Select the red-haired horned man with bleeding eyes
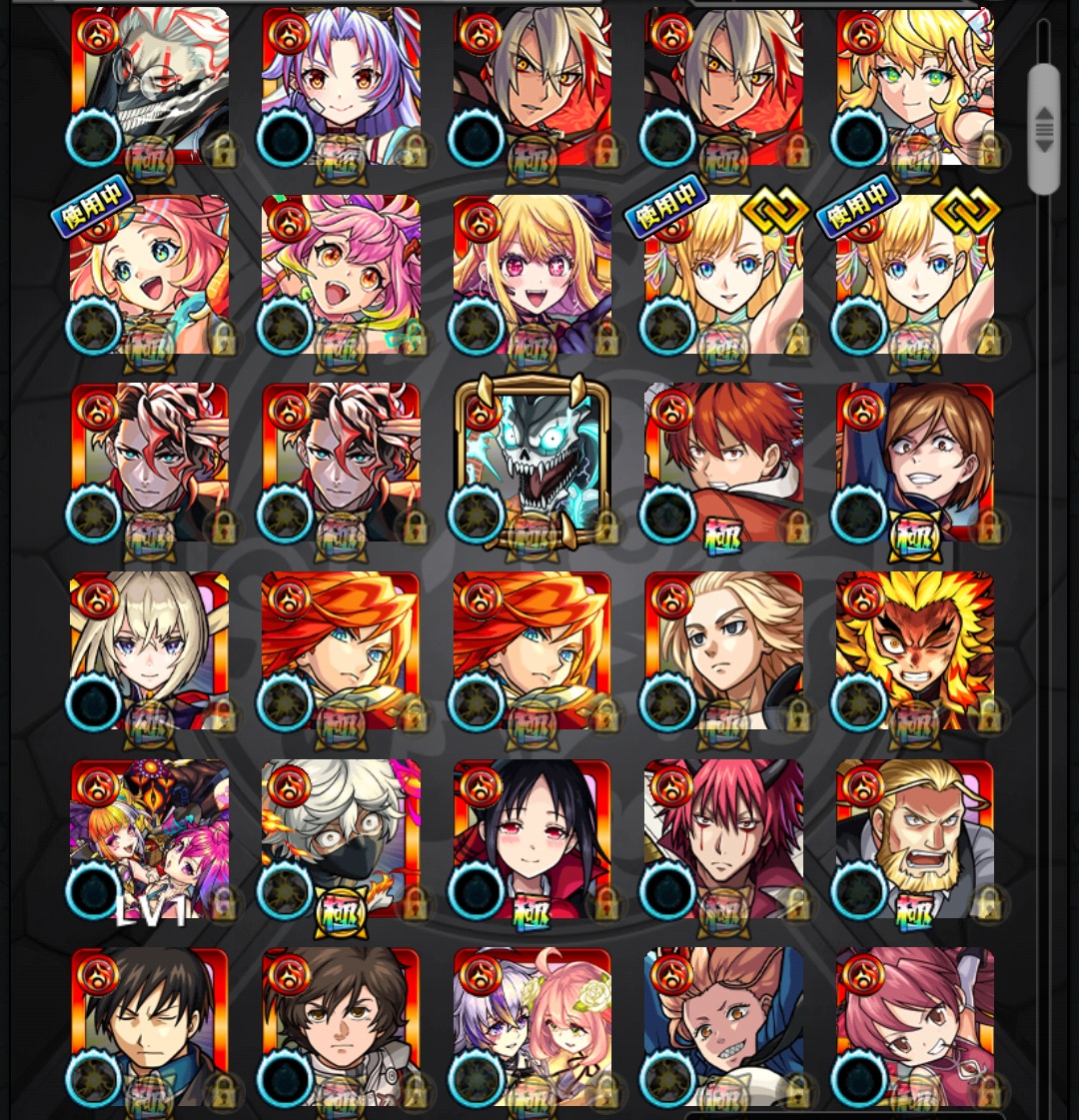The image size is (1079, 1120). [x=723, y=837]
